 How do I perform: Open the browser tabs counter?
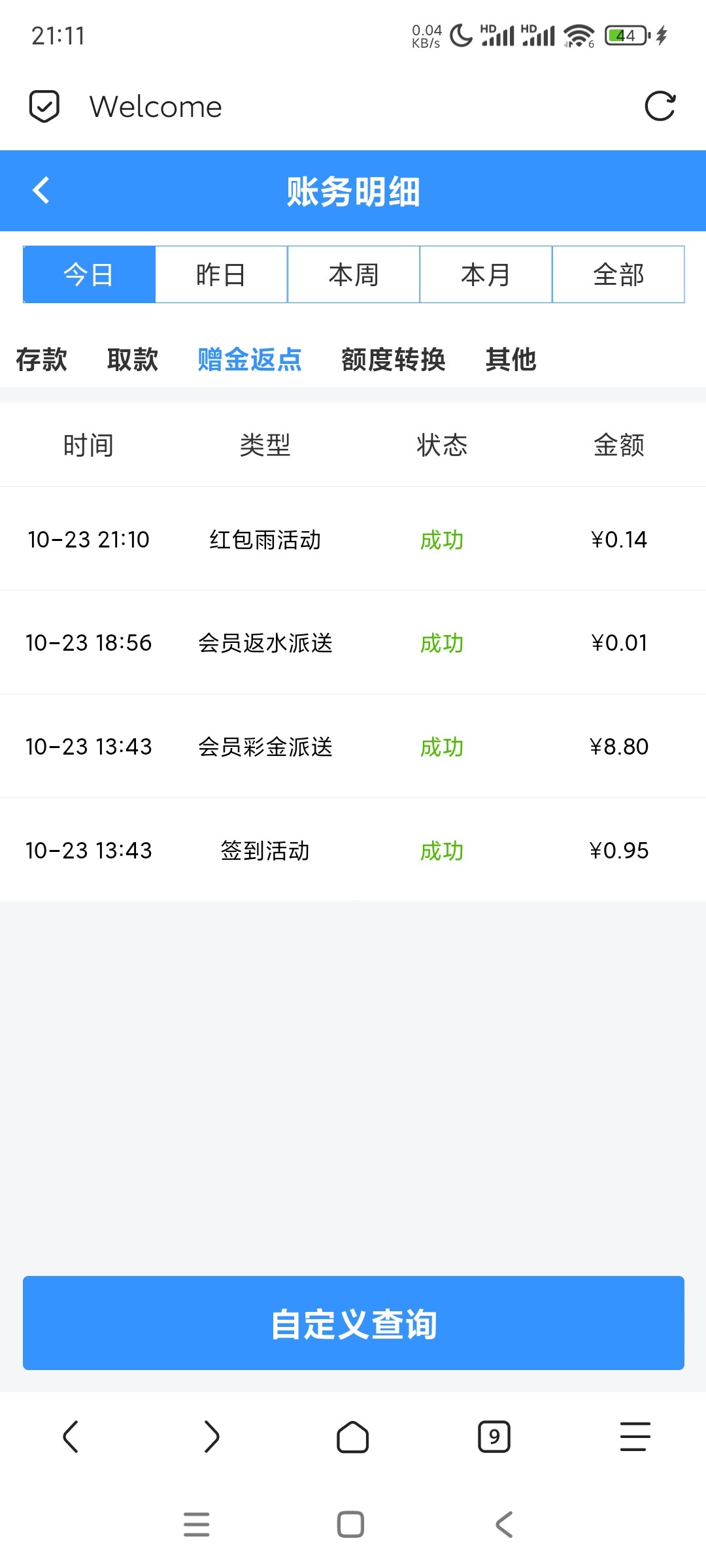(494, 1437)
